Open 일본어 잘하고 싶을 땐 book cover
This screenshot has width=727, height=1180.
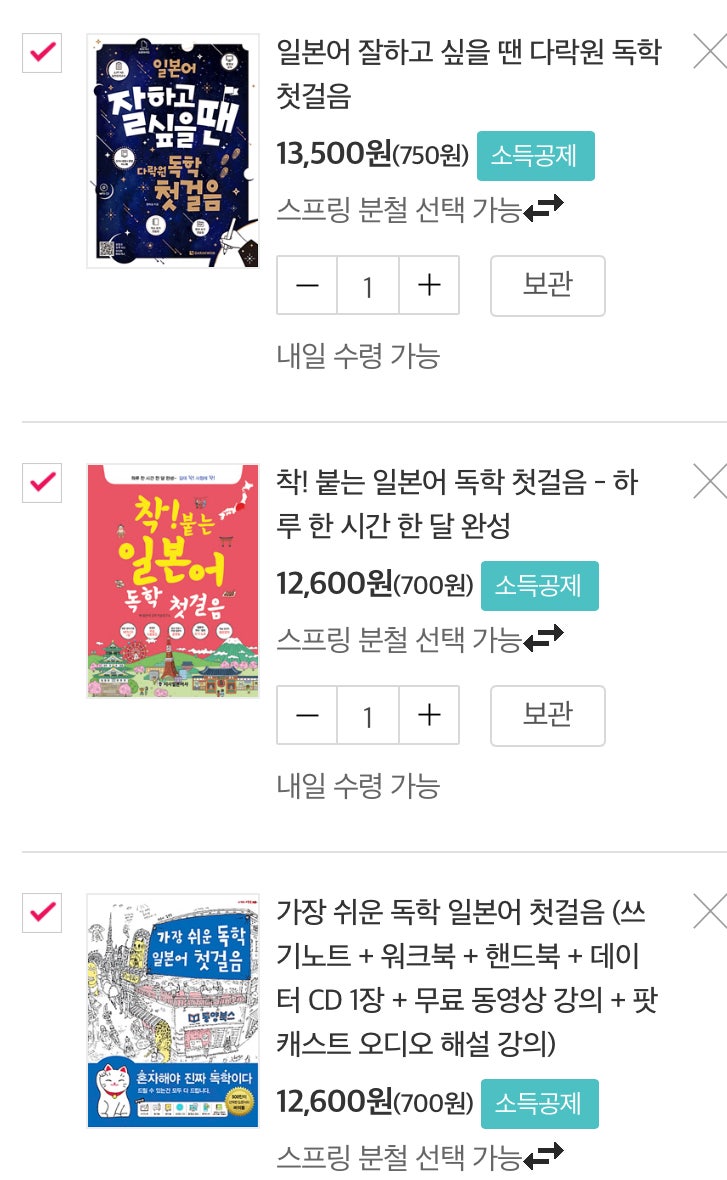click(173, 151)
